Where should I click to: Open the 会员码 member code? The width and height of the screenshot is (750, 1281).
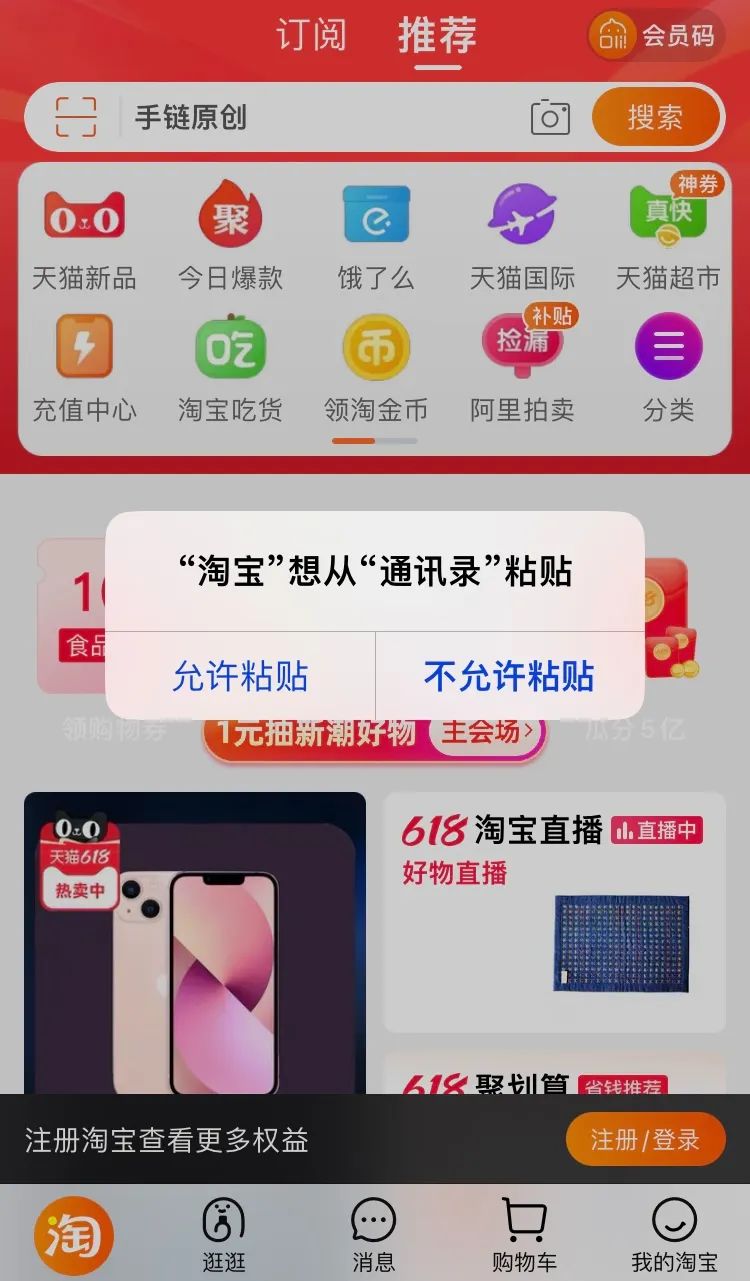pos(656,36)
